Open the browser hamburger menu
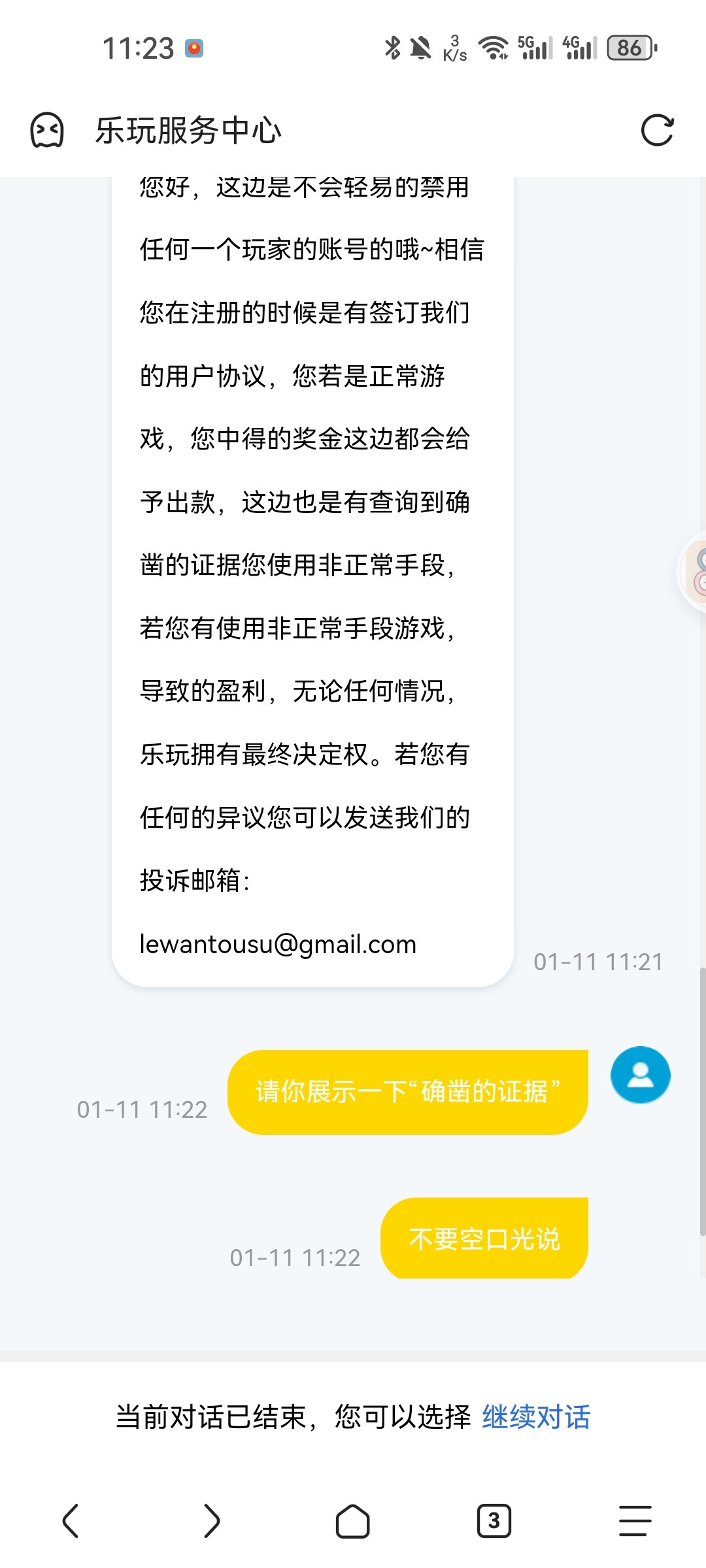 pyautogui.click(x=635, y=1521)
